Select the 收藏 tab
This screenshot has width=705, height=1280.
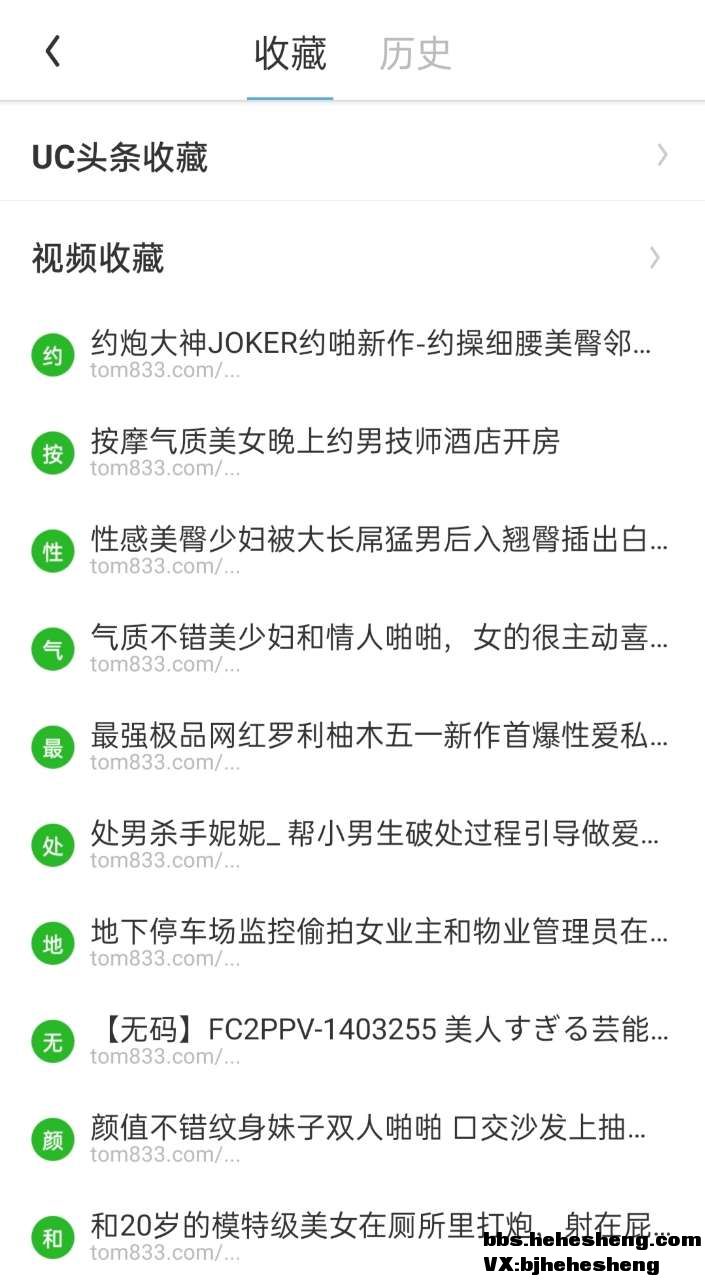[290, 54]
